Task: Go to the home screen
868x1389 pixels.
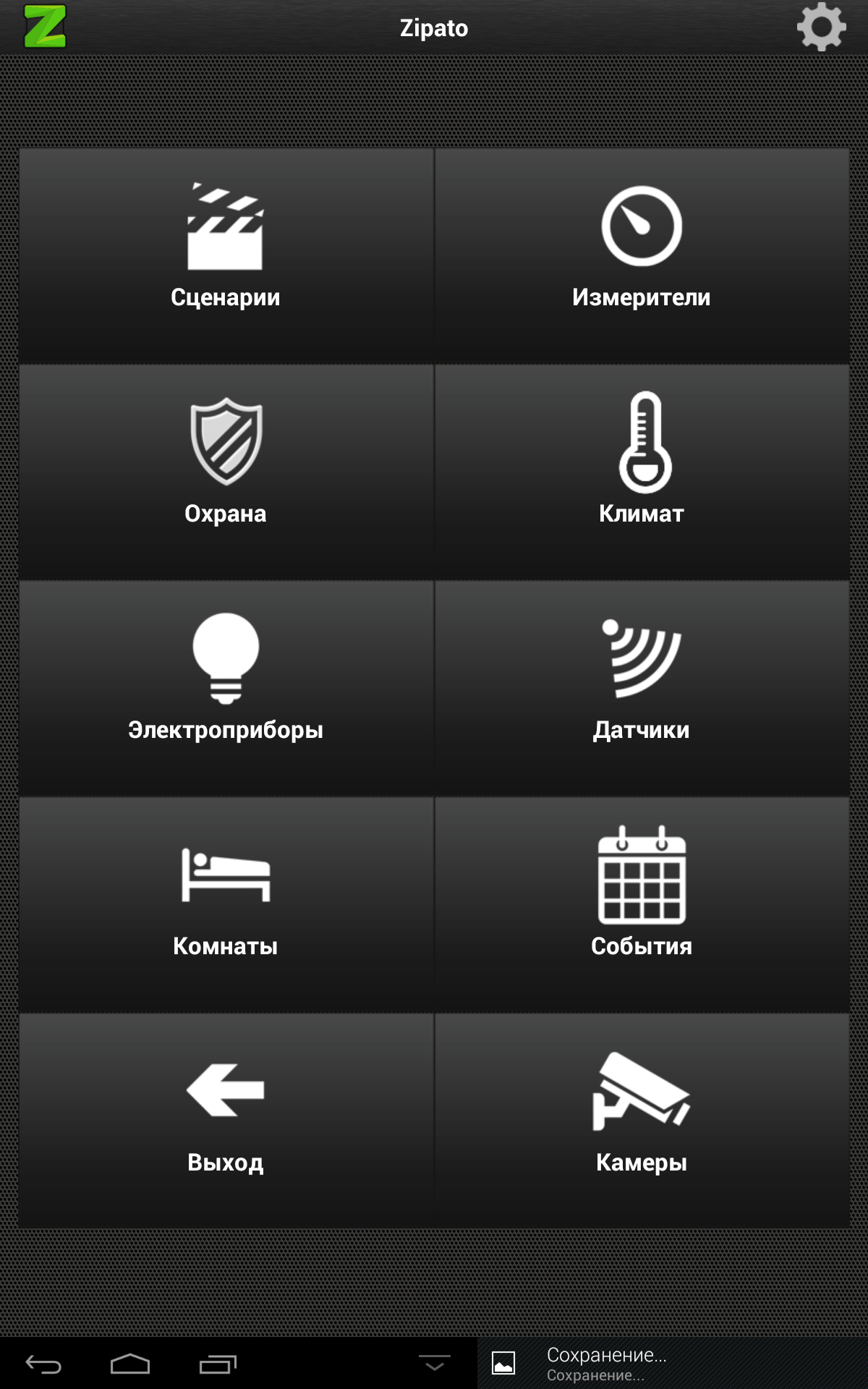Action: [x=130, y=1364]
